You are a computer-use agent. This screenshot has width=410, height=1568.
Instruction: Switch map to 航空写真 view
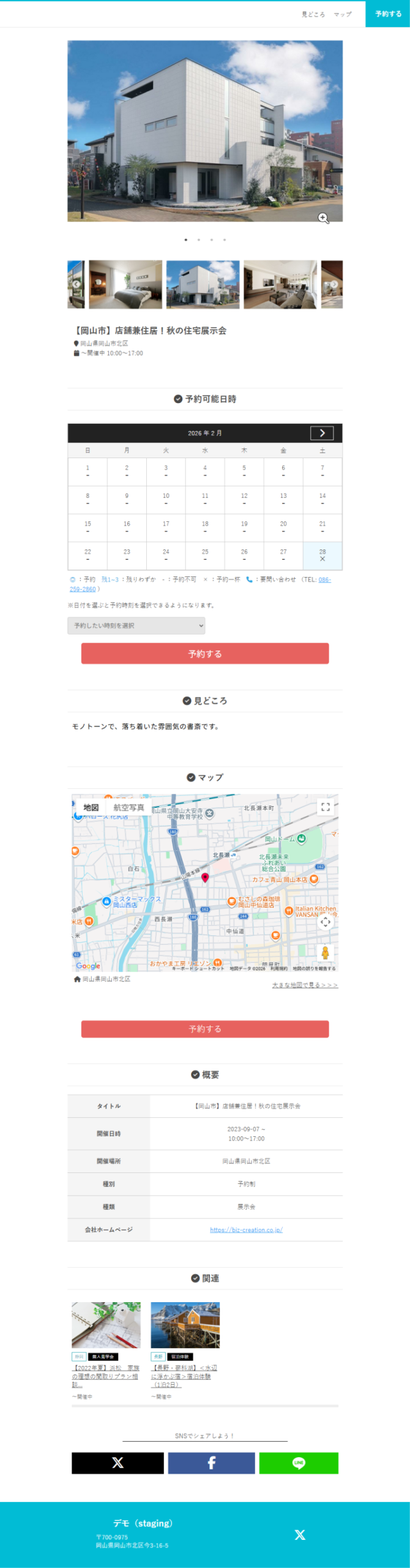(129, 807)
